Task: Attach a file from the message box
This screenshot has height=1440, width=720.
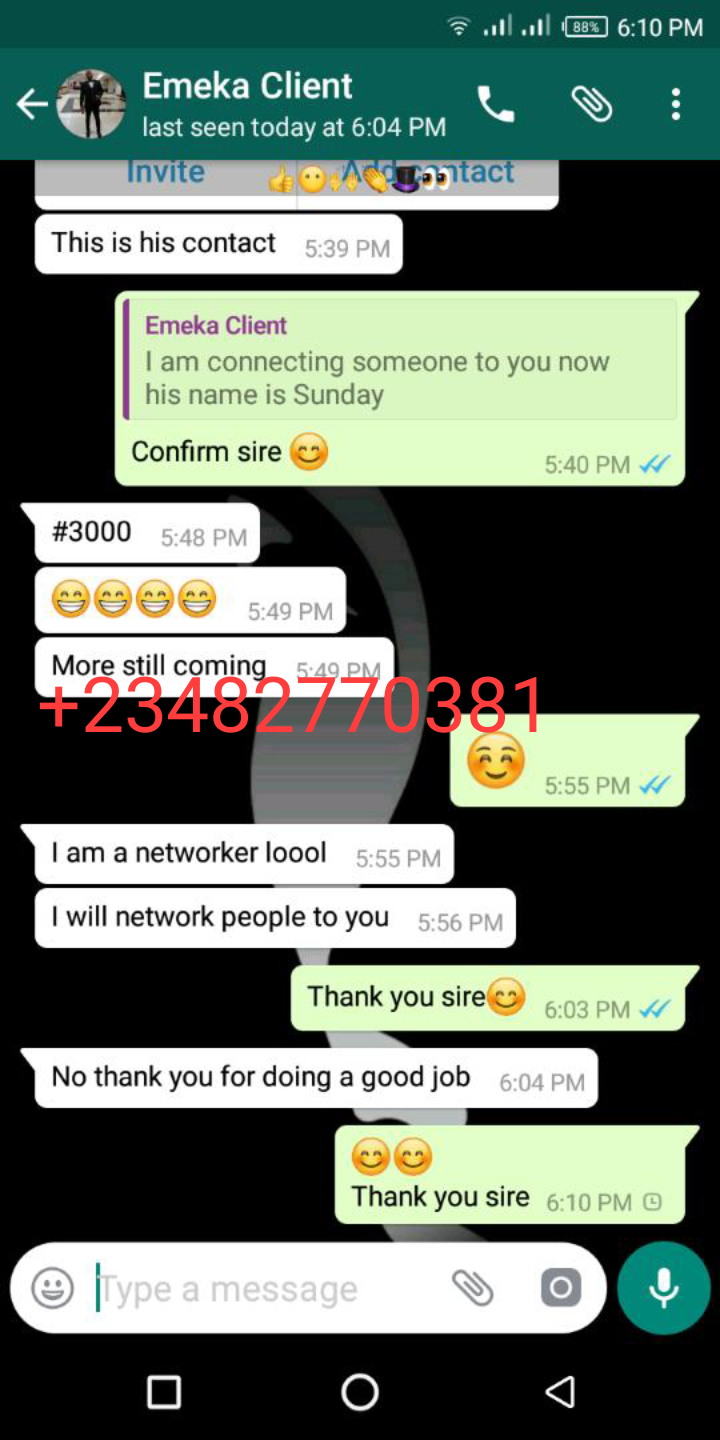Action: pyautogui.click(x=472, y=1288)
